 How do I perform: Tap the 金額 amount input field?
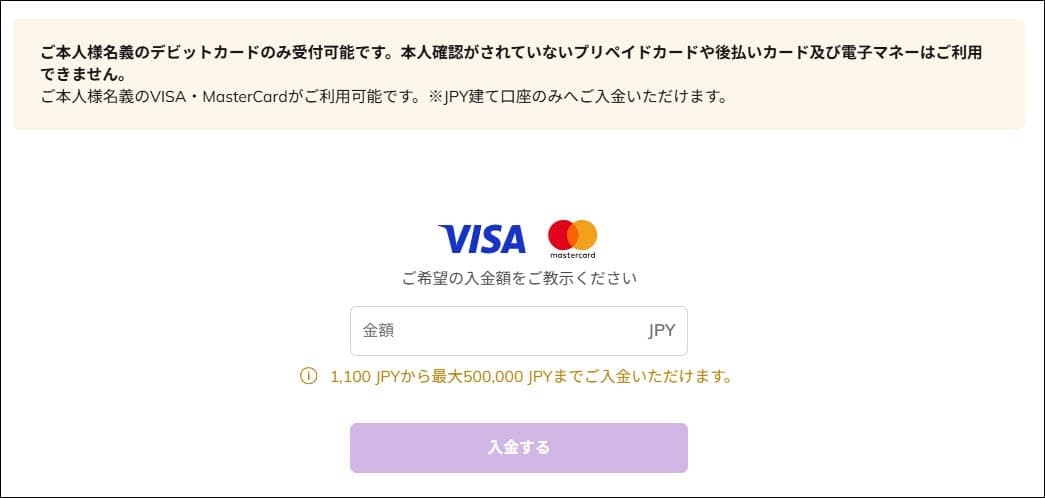click(500, 331)
